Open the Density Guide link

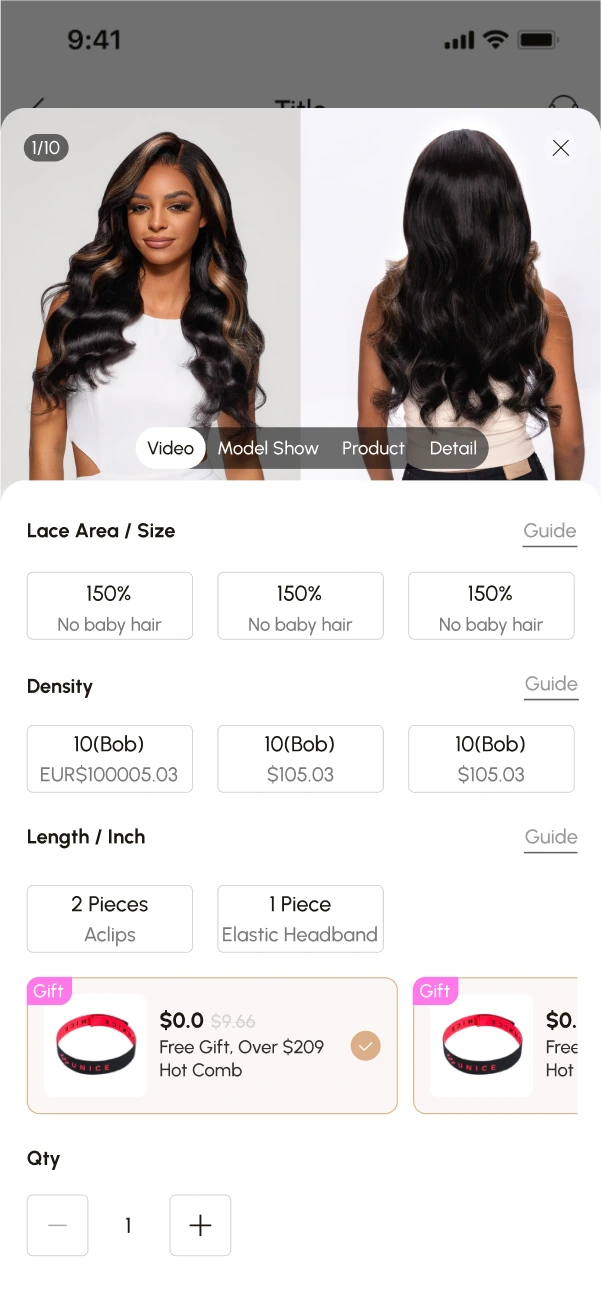(551, 684)
